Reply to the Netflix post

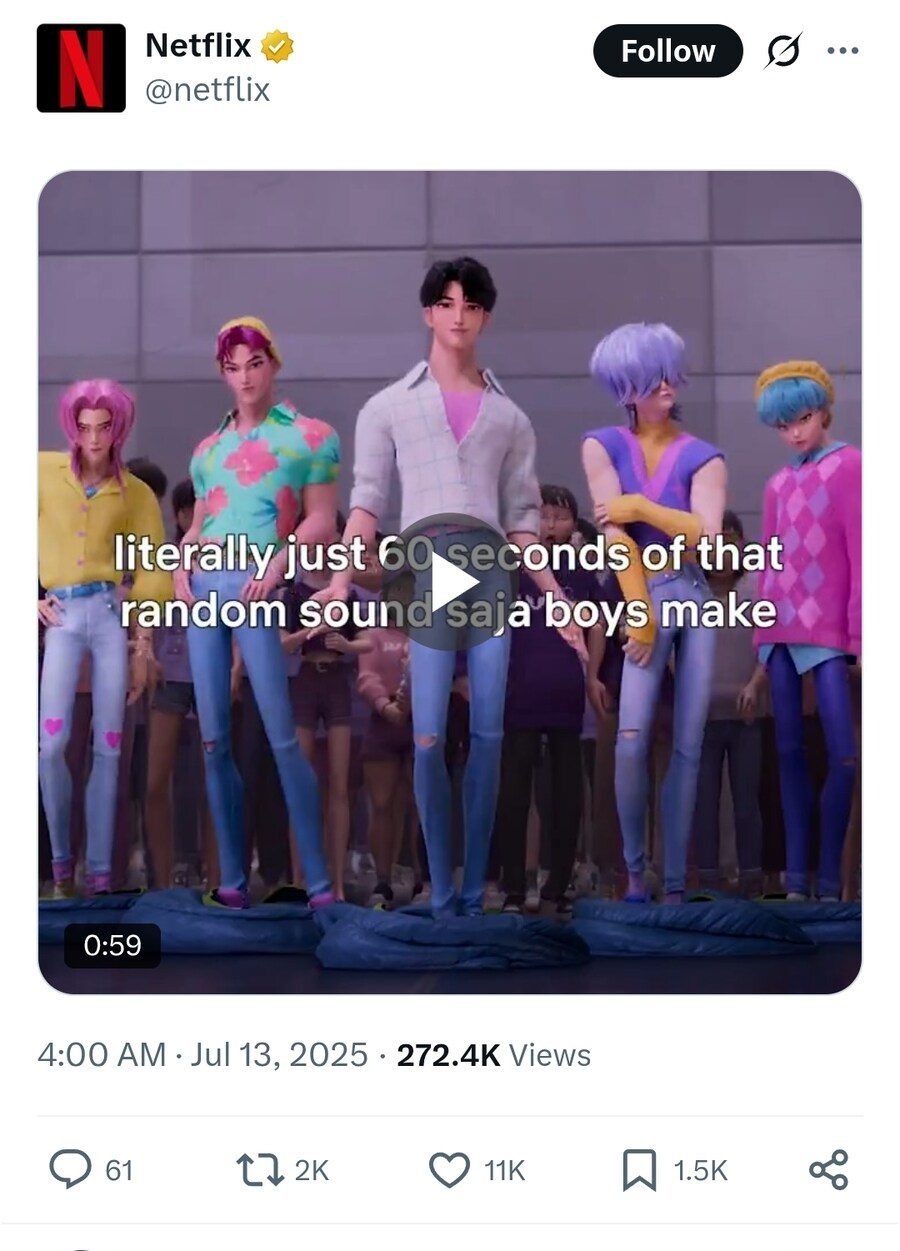pyautogui.click(x=70, y=1169)
